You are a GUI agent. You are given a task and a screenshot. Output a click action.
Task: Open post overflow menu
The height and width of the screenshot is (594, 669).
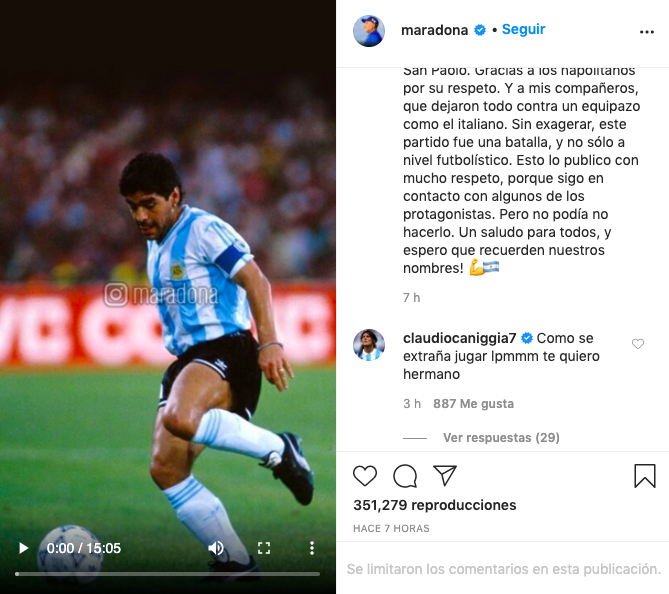646,31
